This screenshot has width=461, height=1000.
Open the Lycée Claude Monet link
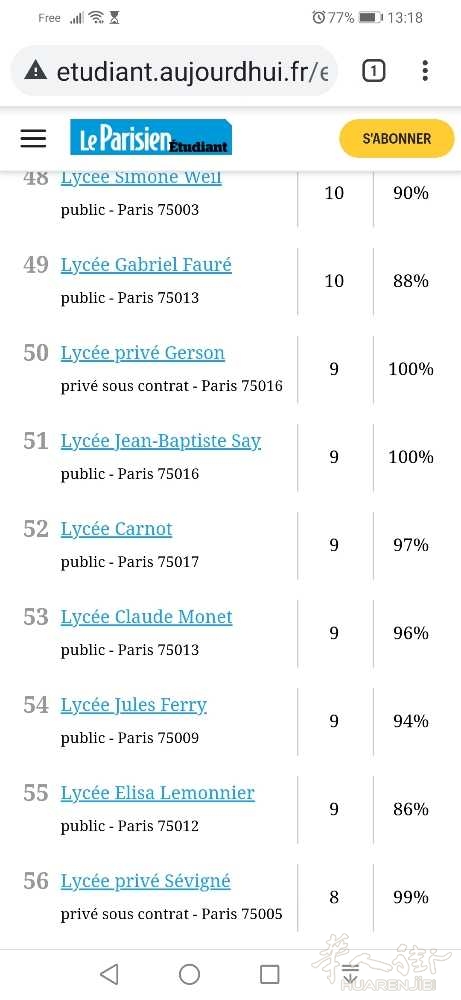[x=147, y=617]
